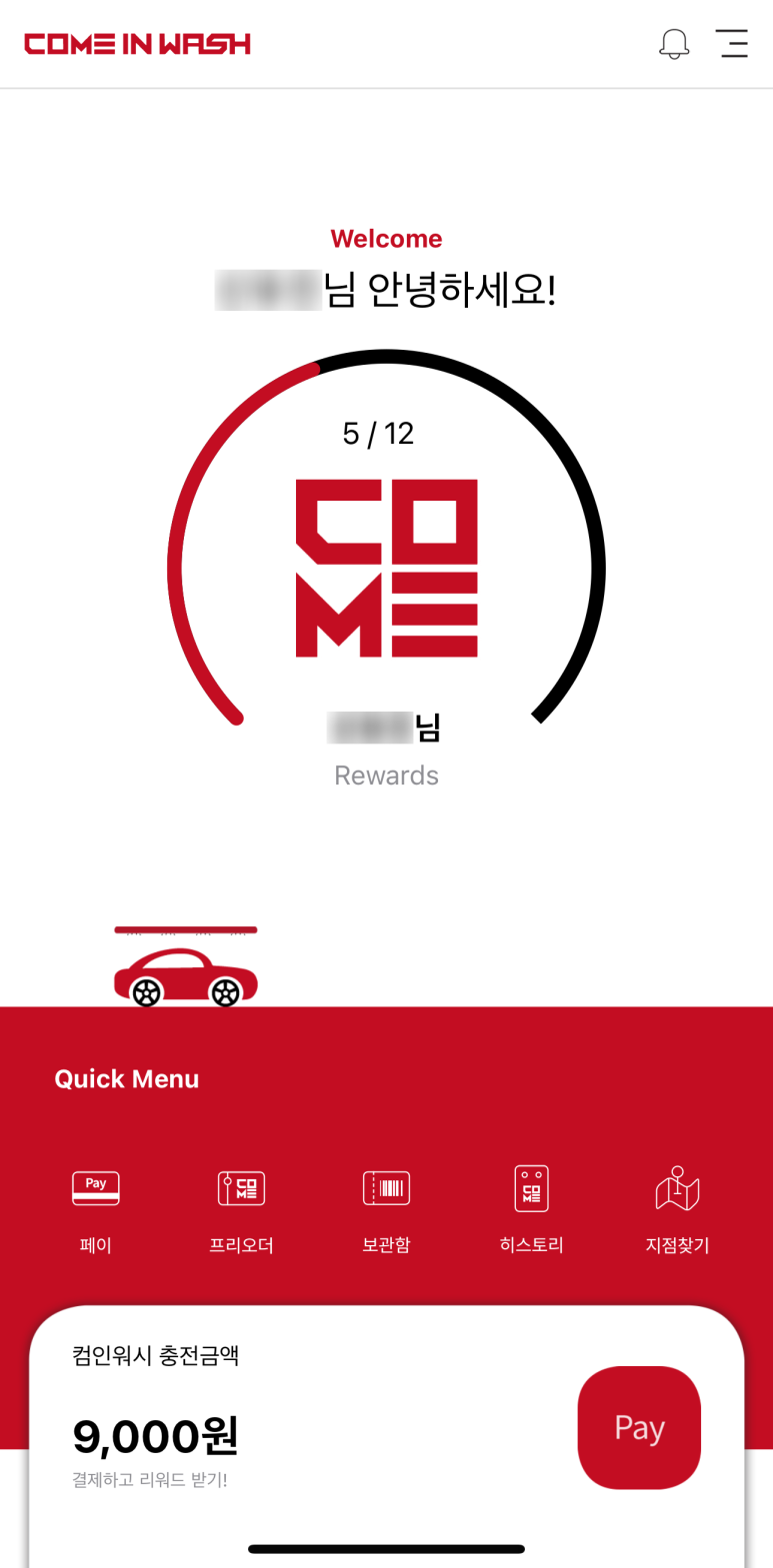Screen dimensions: 773x1568
Task: Tap the red Pay button
Action: click(x=639, y=1427)
